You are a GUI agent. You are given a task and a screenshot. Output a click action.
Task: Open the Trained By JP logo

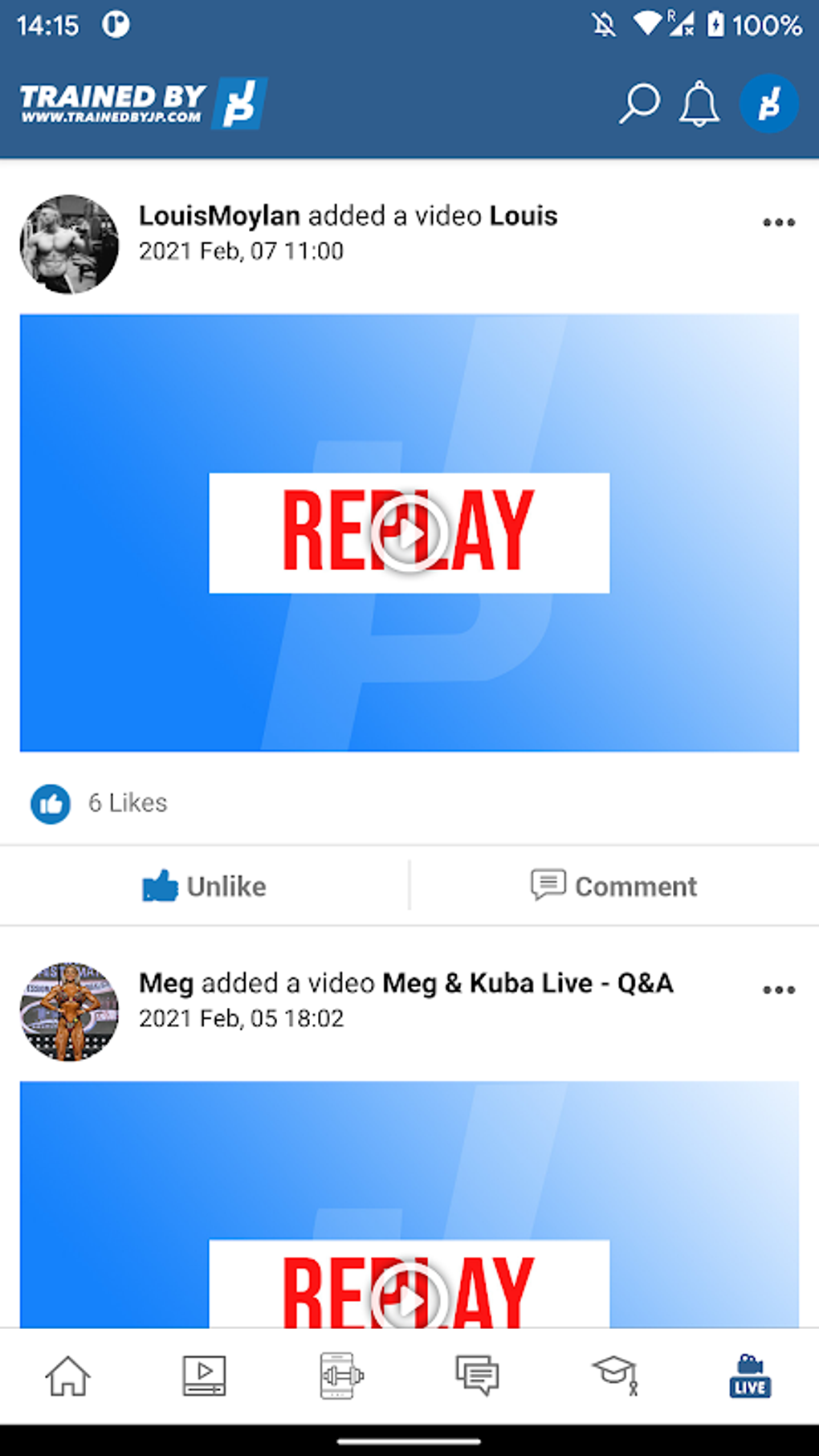tap(143, 104)
